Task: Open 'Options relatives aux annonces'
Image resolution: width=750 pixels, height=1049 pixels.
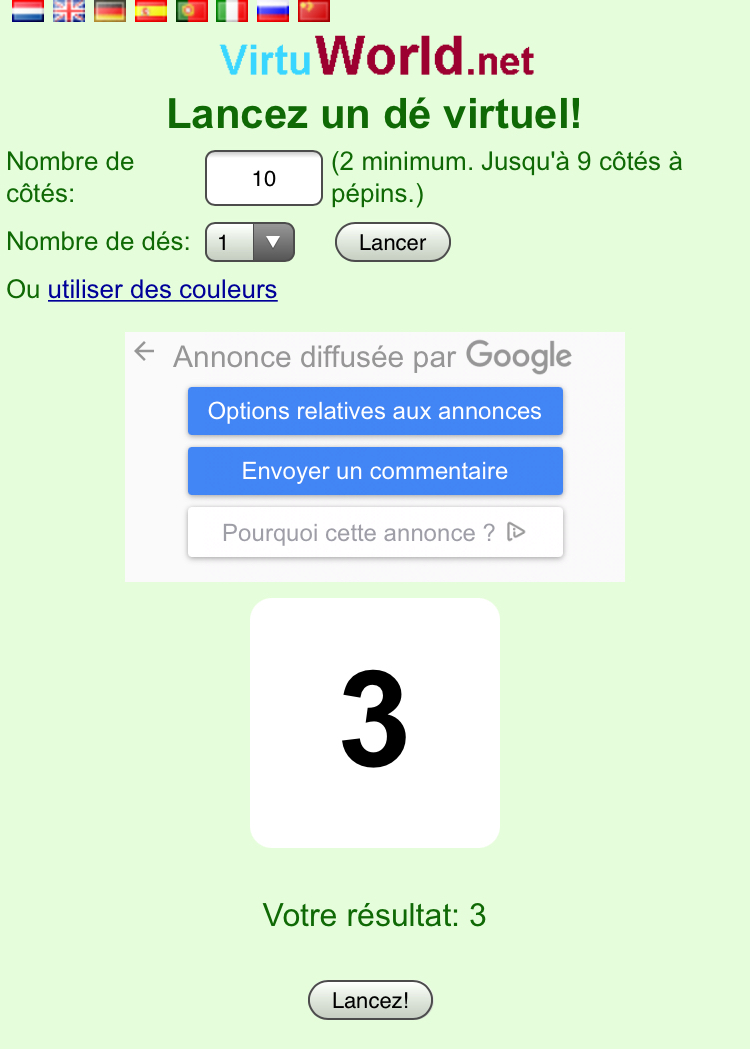Action: (x=375, y=411)
